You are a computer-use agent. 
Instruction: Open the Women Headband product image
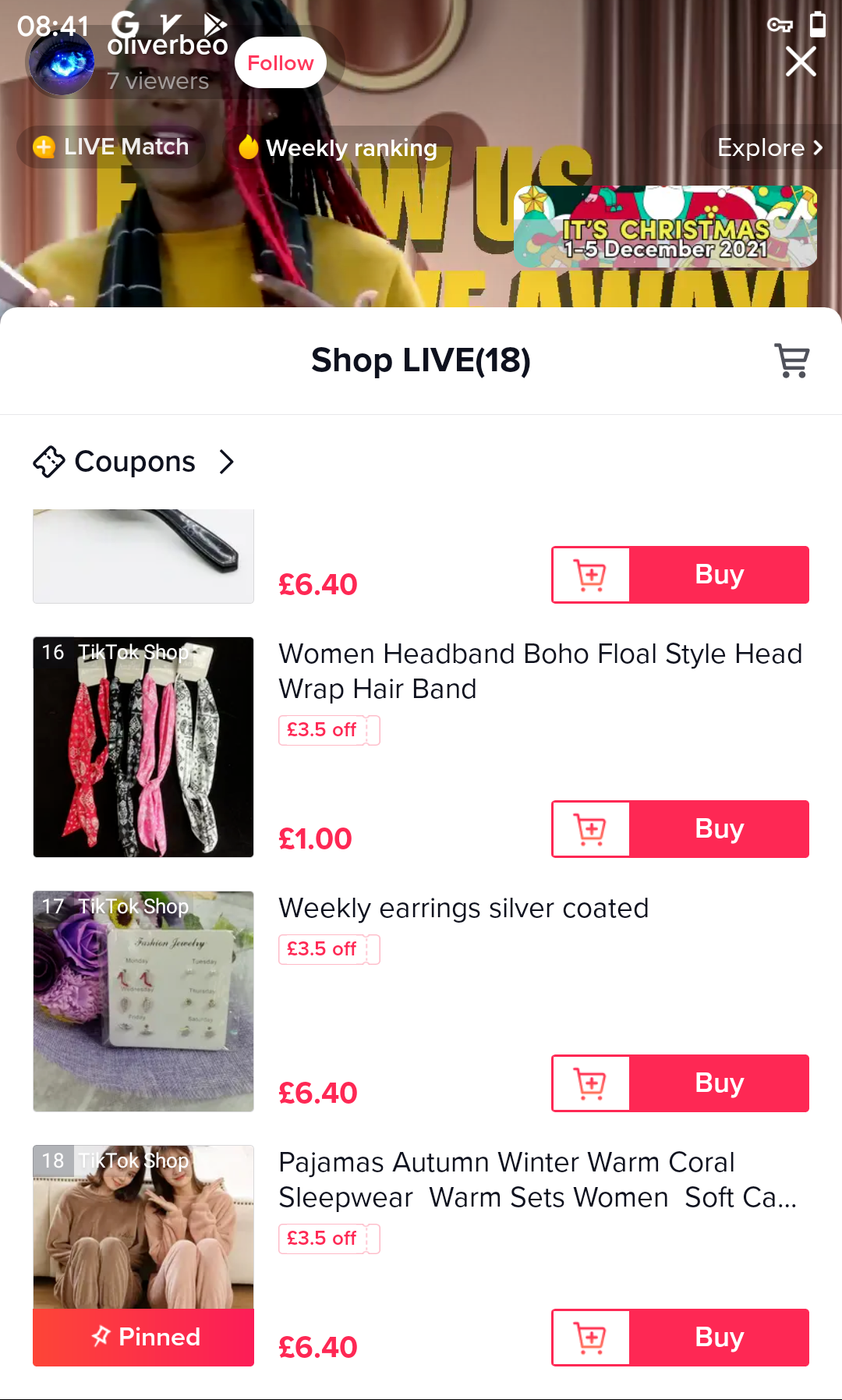click(143, 747)
